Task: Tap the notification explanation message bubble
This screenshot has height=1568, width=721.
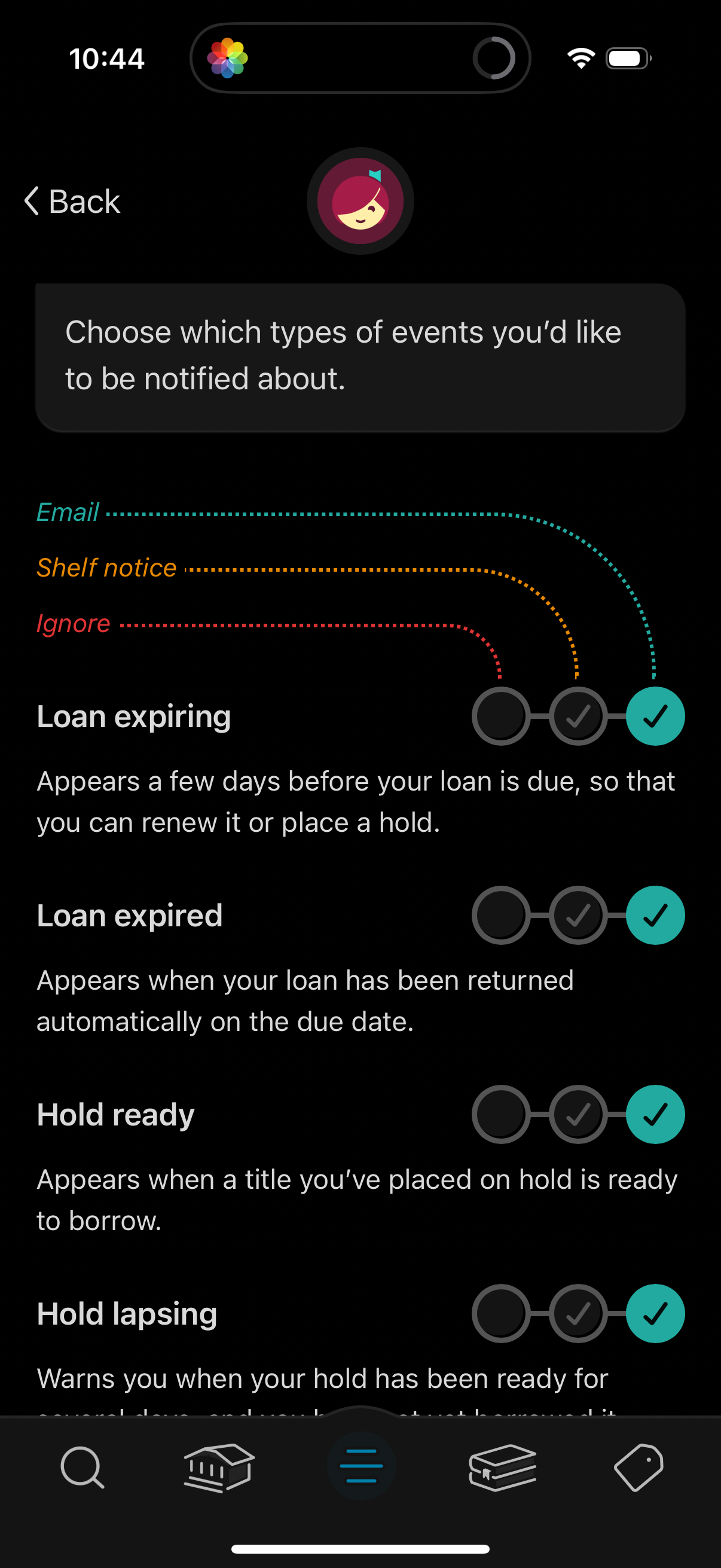Action: point(360,356)
